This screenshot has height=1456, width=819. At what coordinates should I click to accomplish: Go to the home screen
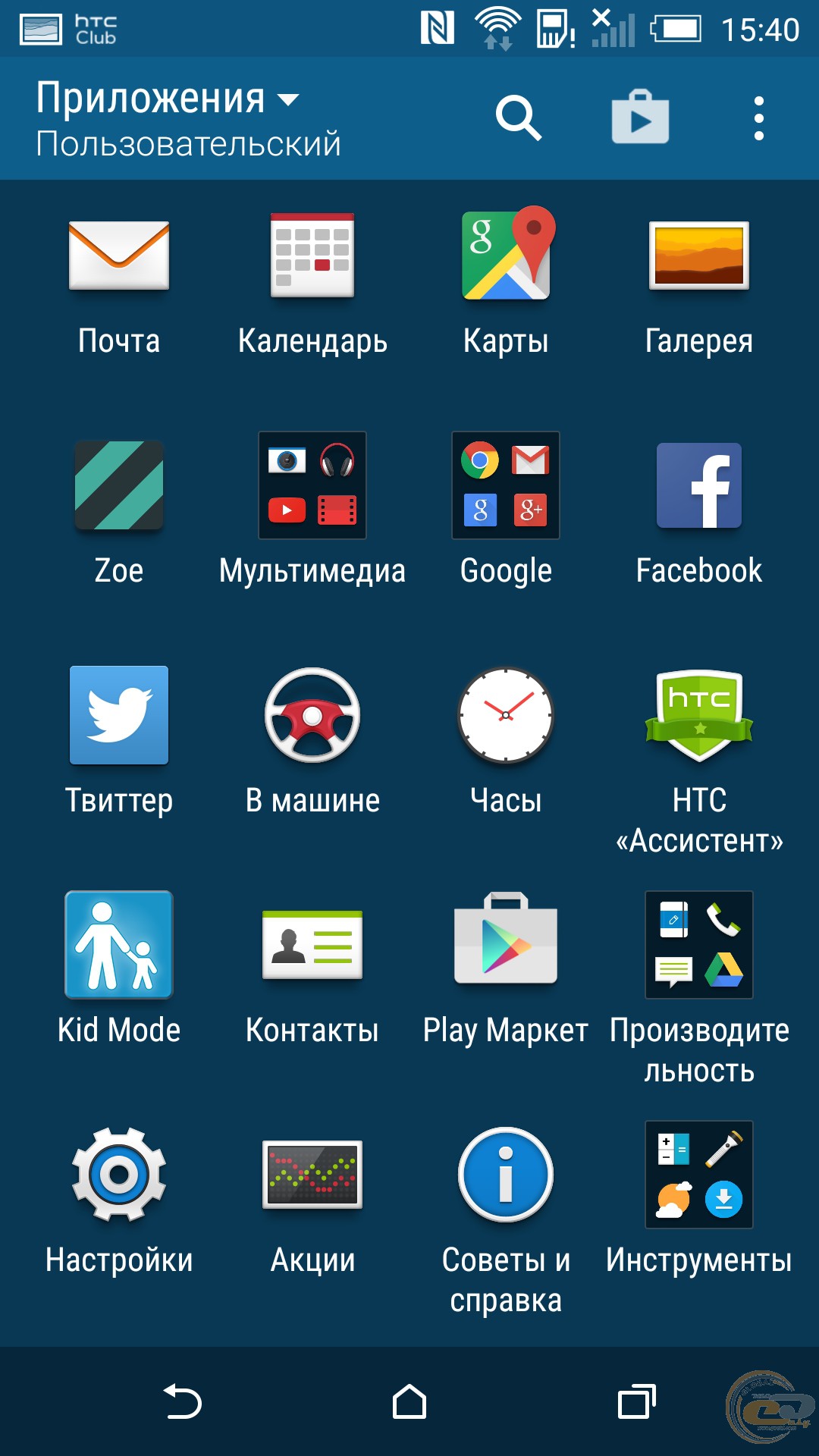tap(409, 1401)
